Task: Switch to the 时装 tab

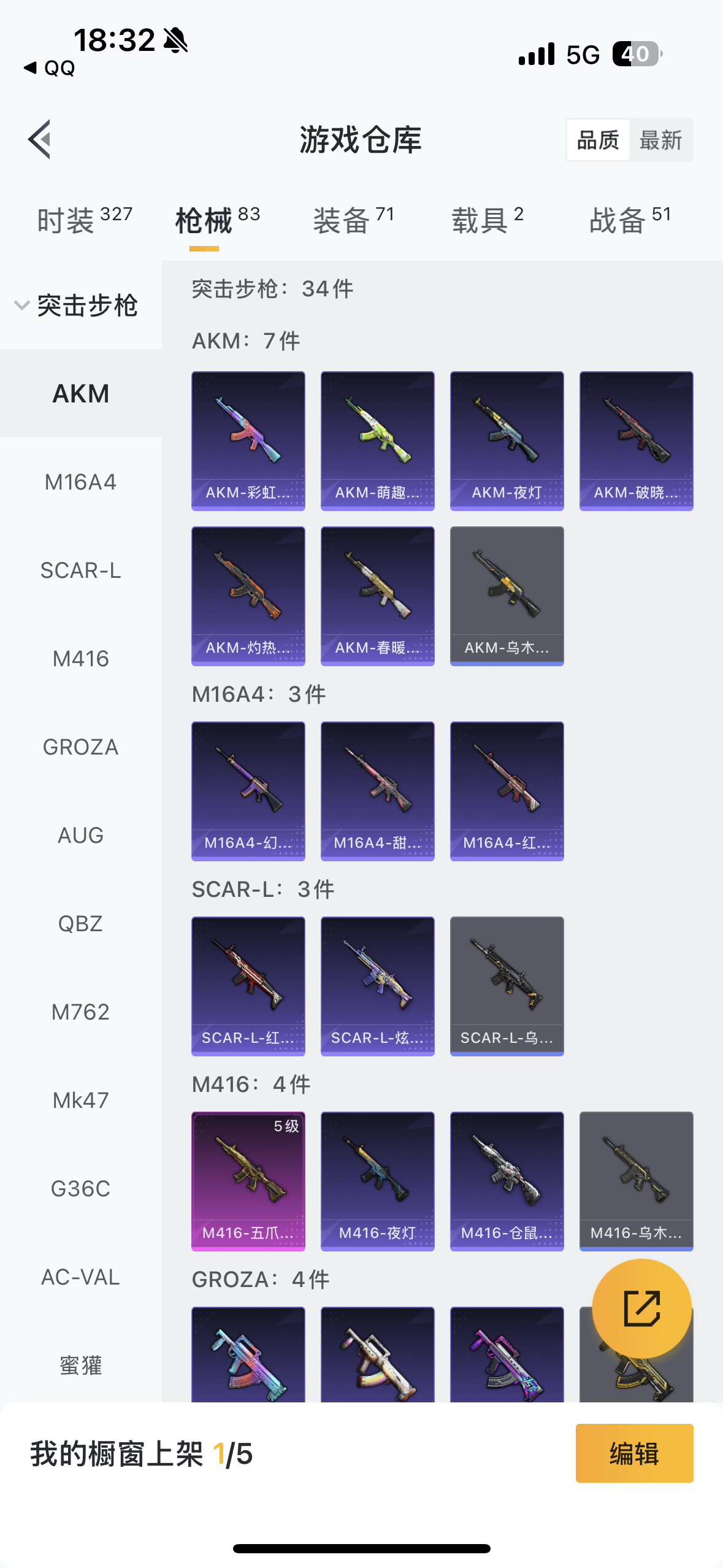Action: 85,220
